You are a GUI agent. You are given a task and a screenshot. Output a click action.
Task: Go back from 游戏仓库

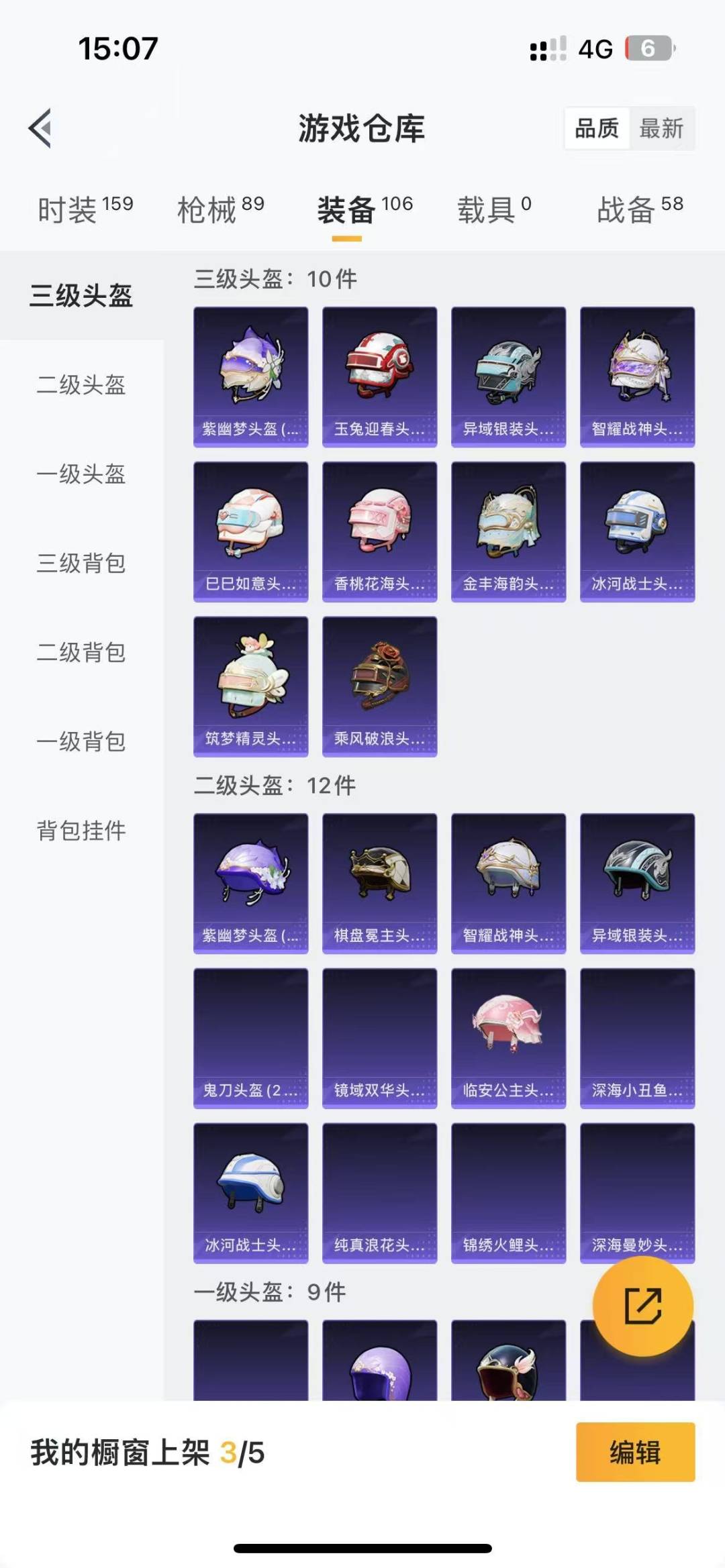40,128
